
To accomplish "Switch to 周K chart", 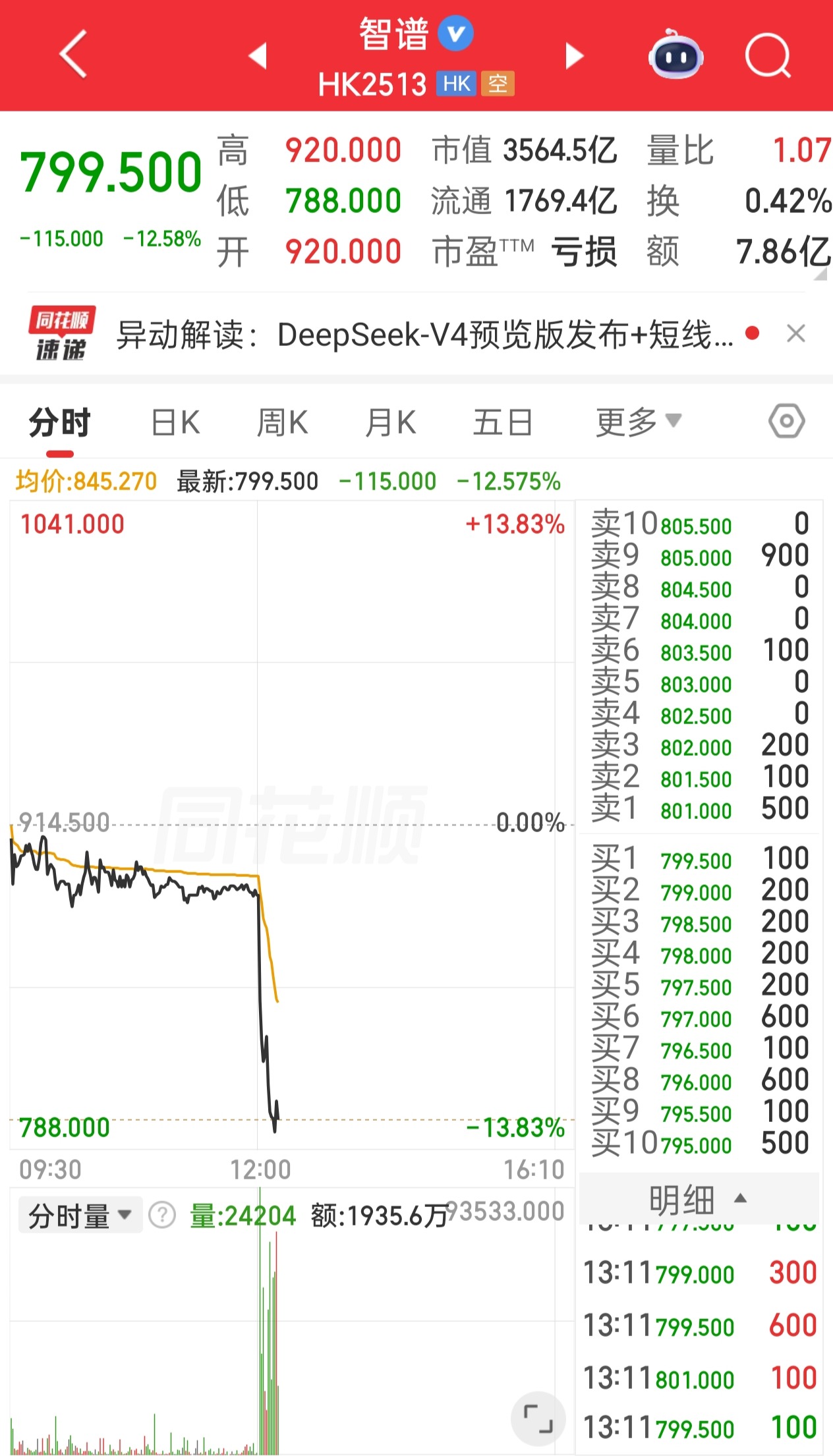I will (282, 422).
